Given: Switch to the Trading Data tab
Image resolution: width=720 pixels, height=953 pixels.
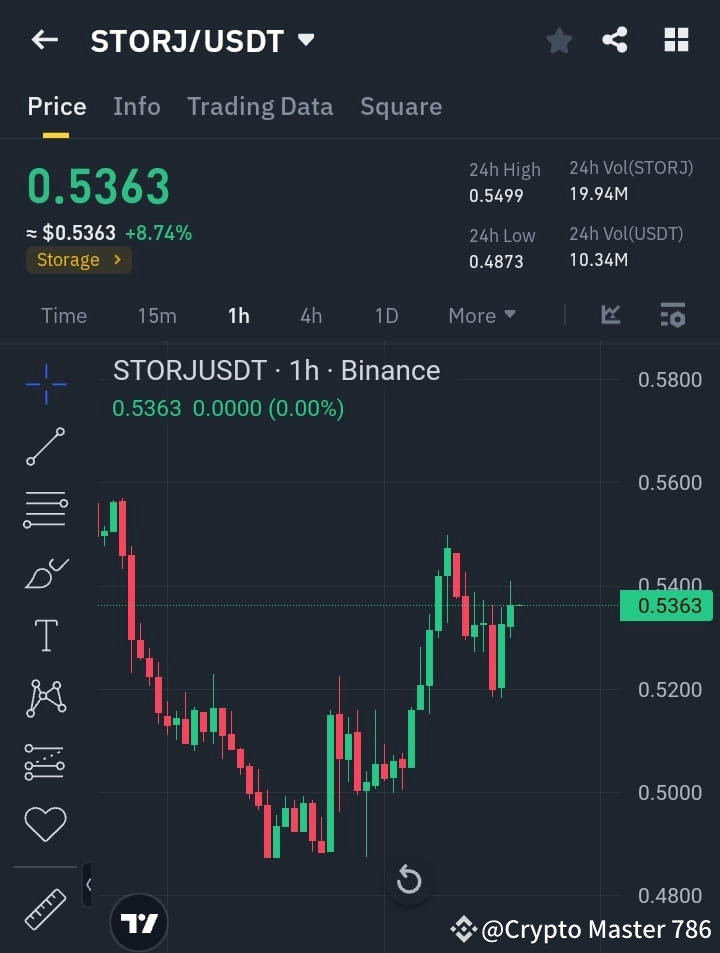Looking at the screenshot, I should 260,106.
